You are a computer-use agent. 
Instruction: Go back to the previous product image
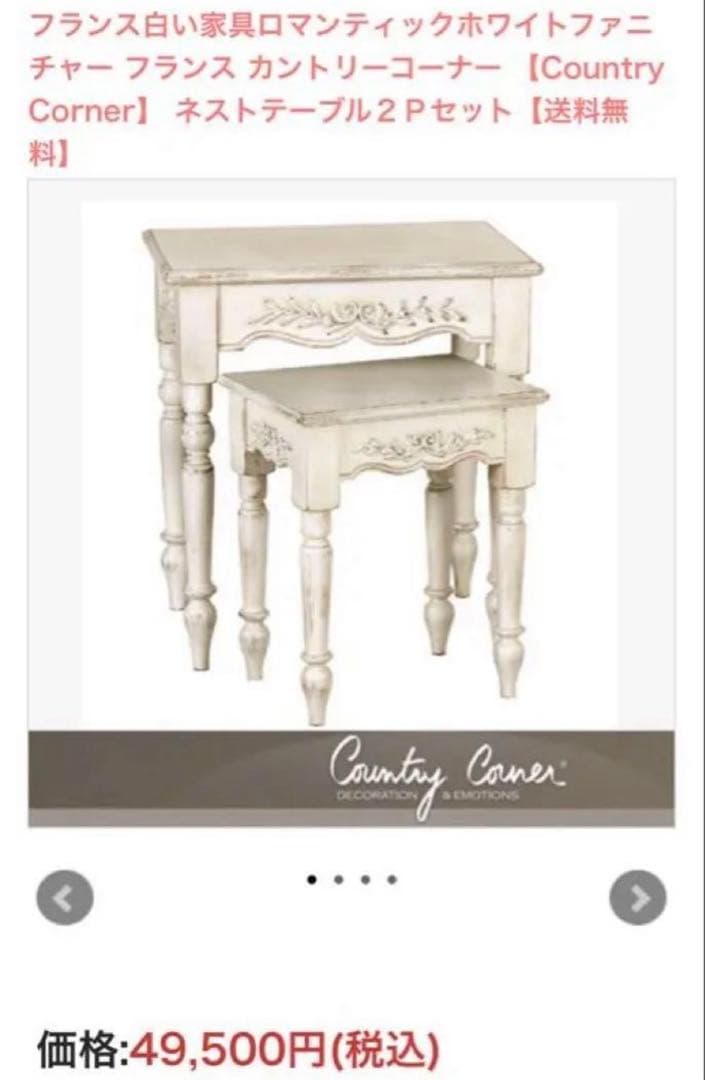point(65,899)
